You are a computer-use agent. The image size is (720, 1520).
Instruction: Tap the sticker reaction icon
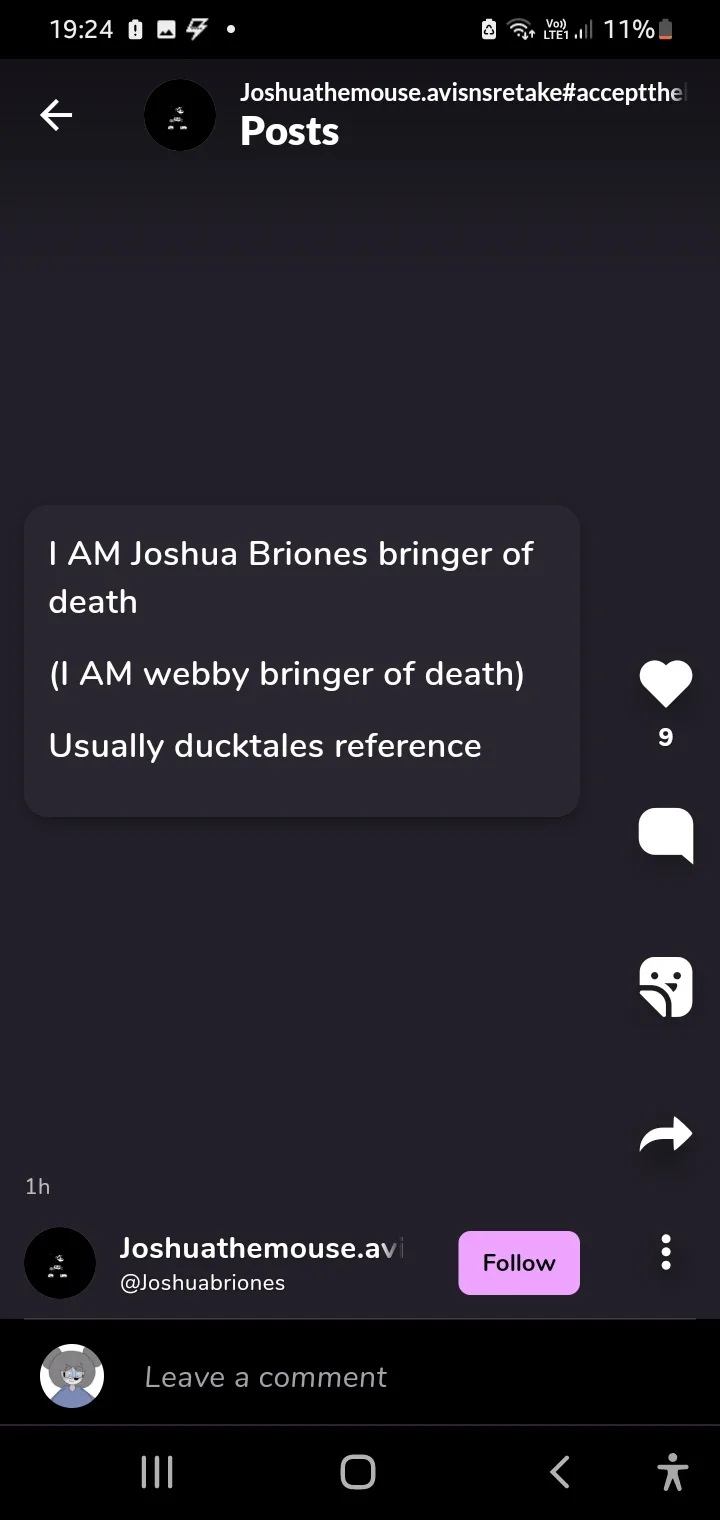click(x=665, y=986)
